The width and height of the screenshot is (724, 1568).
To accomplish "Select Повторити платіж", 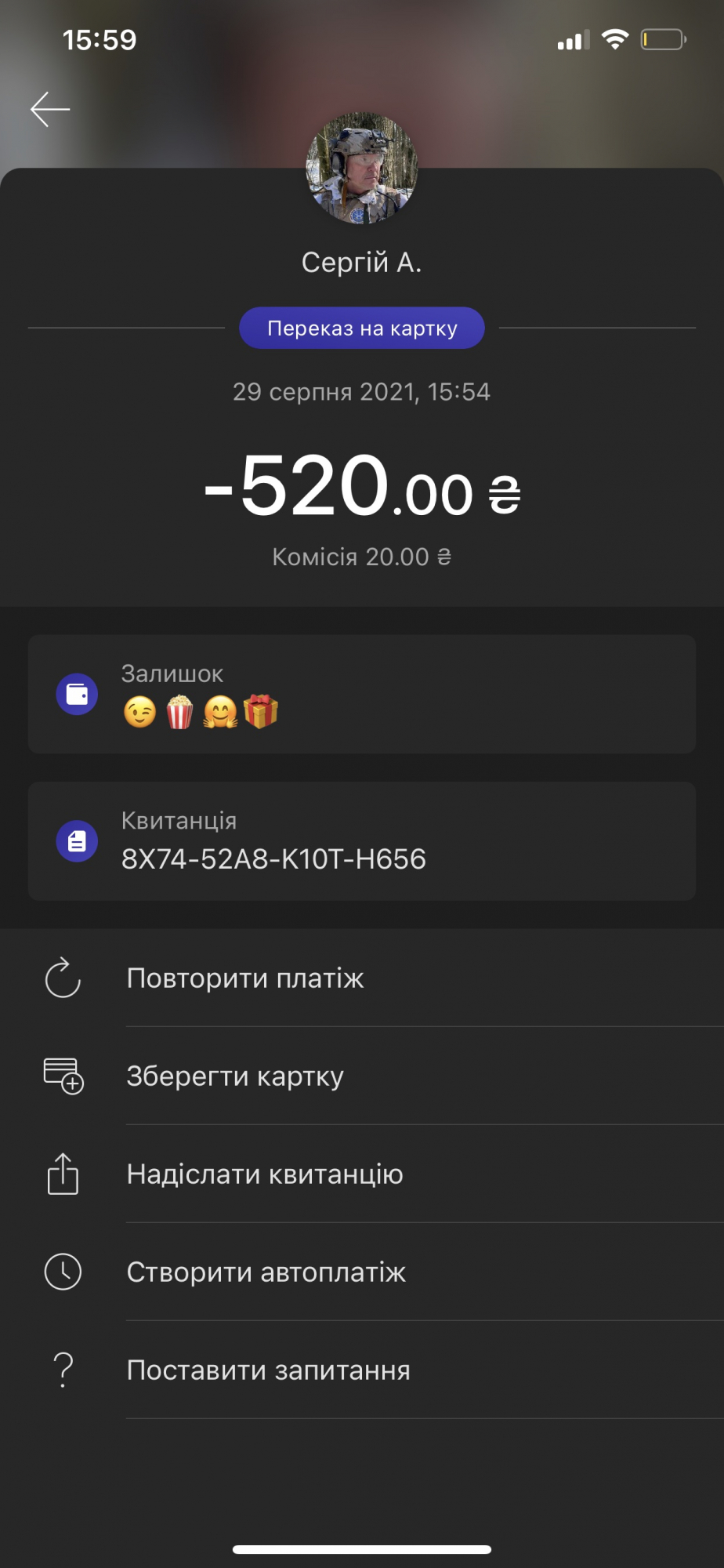I will tap(362, 978).
